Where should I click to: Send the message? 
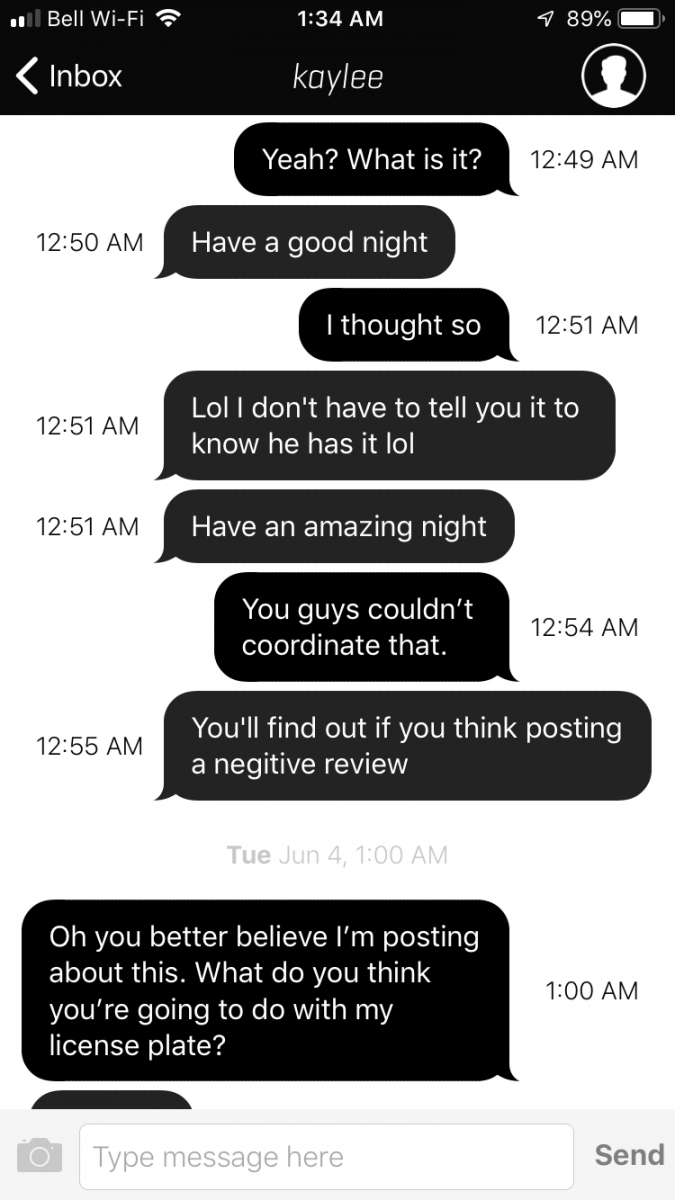[629, 1156]
